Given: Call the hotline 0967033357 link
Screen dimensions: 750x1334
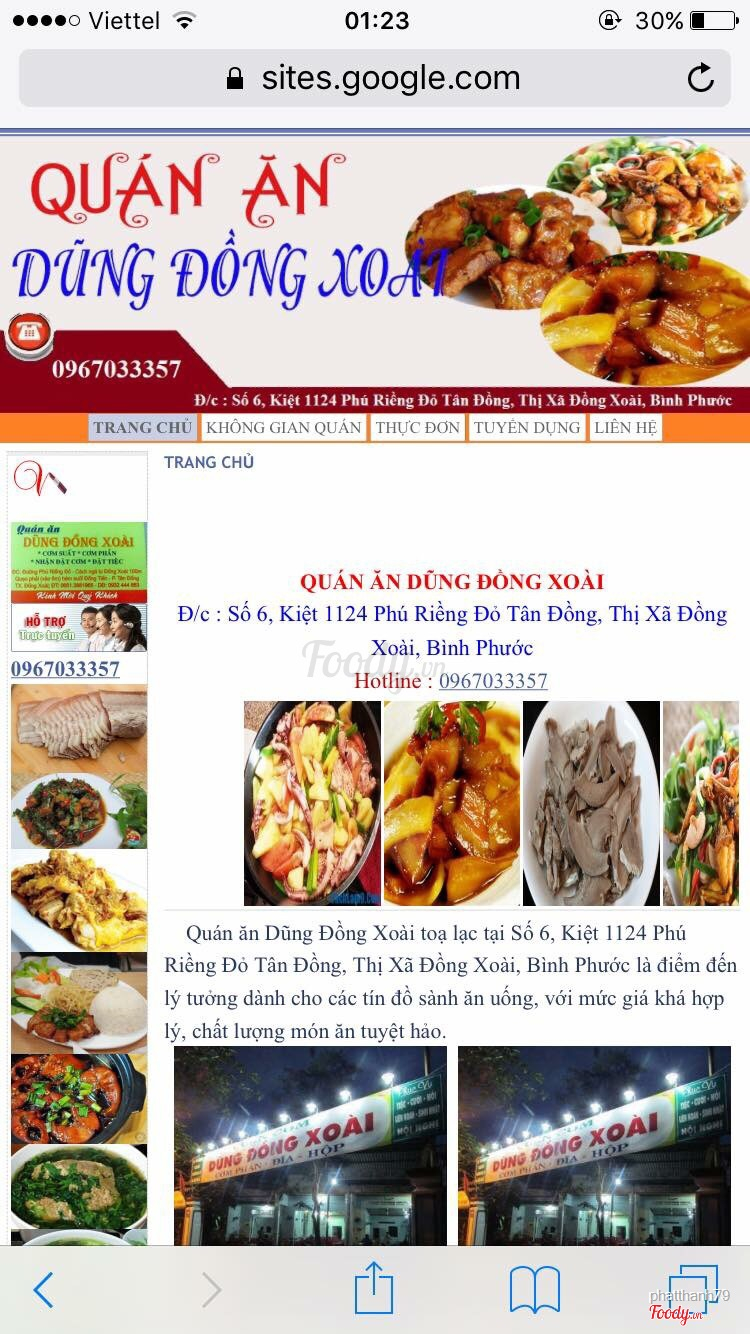Looking at the screenshot, I should coord(493,681).
